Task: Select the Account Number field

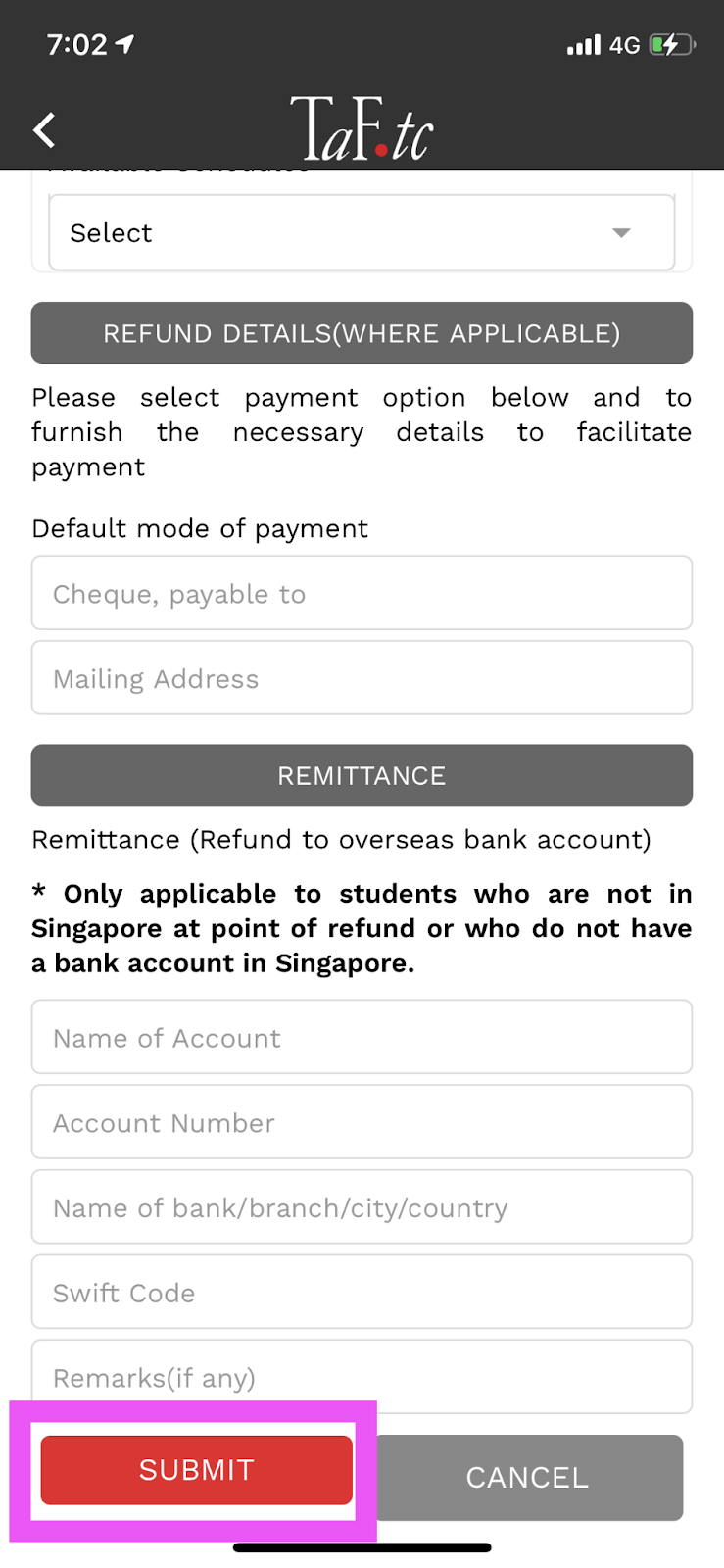Action: pos(362,1122)
